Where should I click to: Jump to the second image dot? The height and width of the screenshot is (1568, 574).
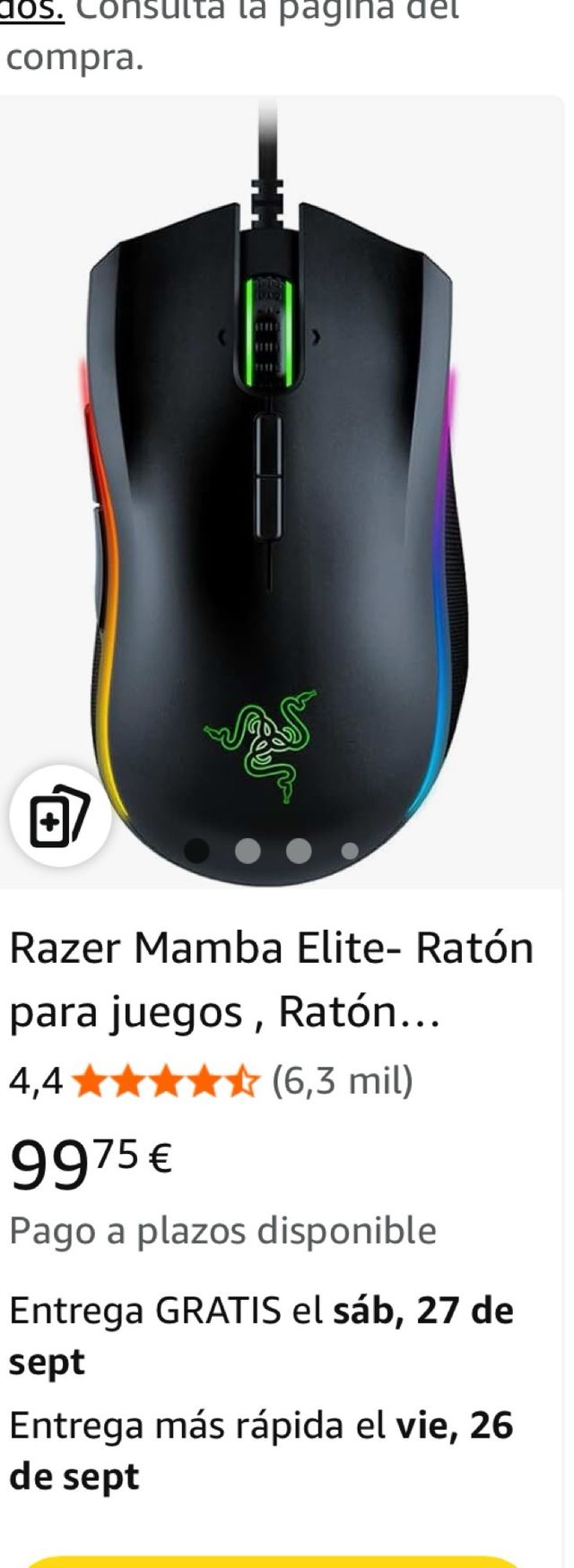(x=248, y=850)
